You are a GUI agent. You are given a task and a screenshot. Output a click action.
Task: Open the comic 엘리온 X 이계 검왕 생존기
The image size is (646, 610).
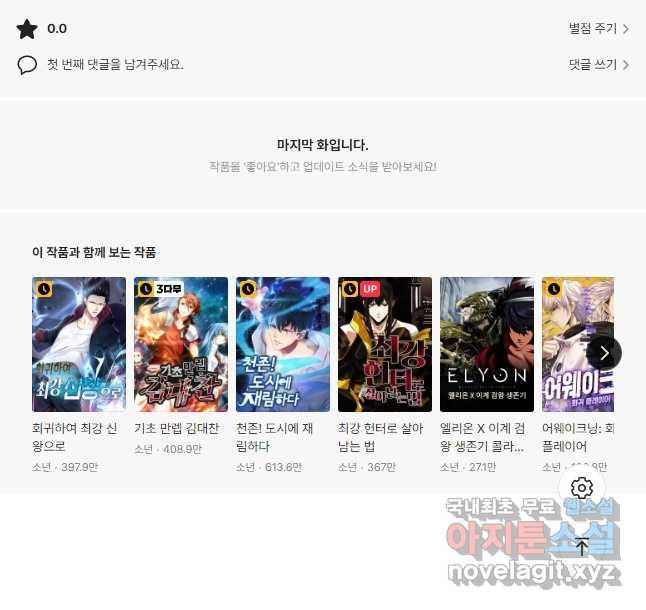[487, 345]
